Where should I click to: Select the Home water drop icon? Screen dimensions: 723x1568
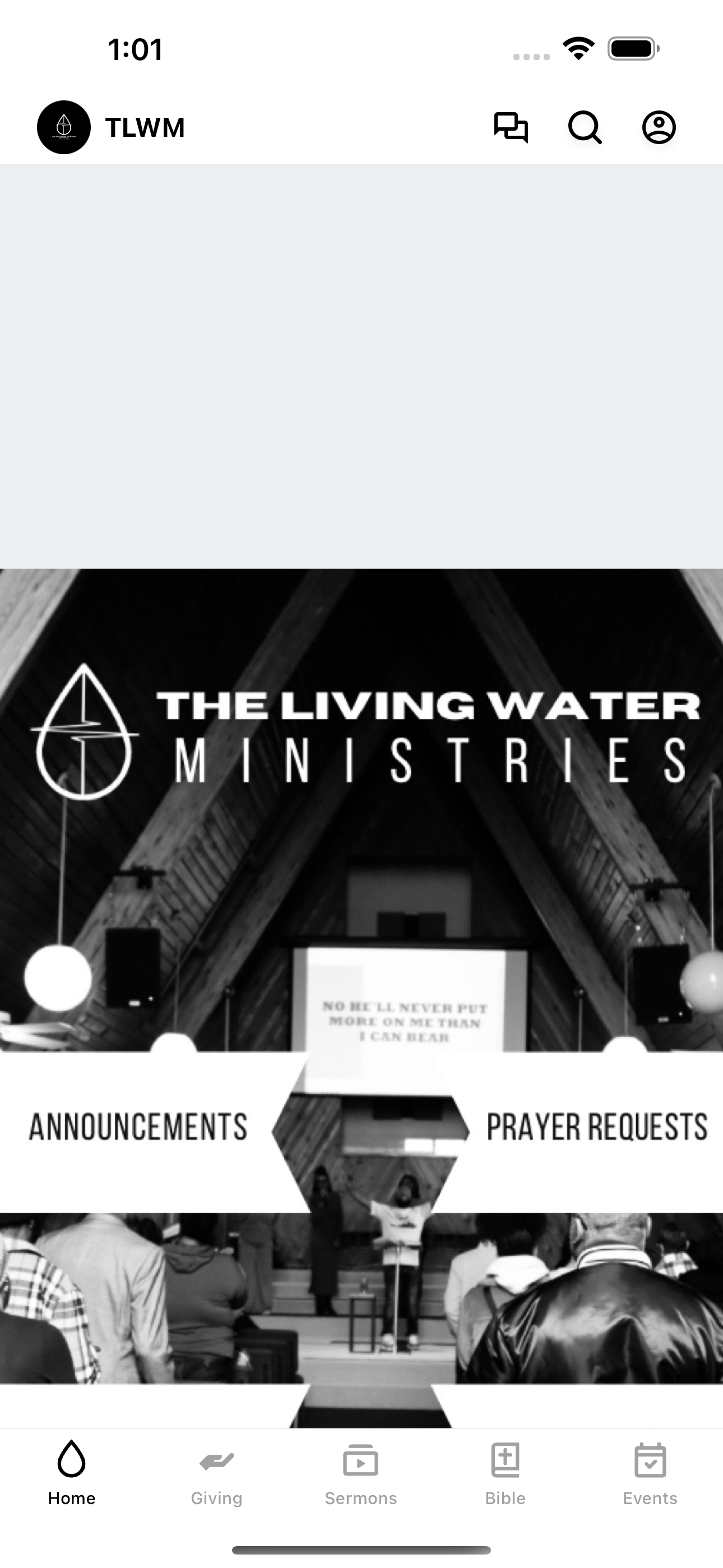pos(72,1460)
